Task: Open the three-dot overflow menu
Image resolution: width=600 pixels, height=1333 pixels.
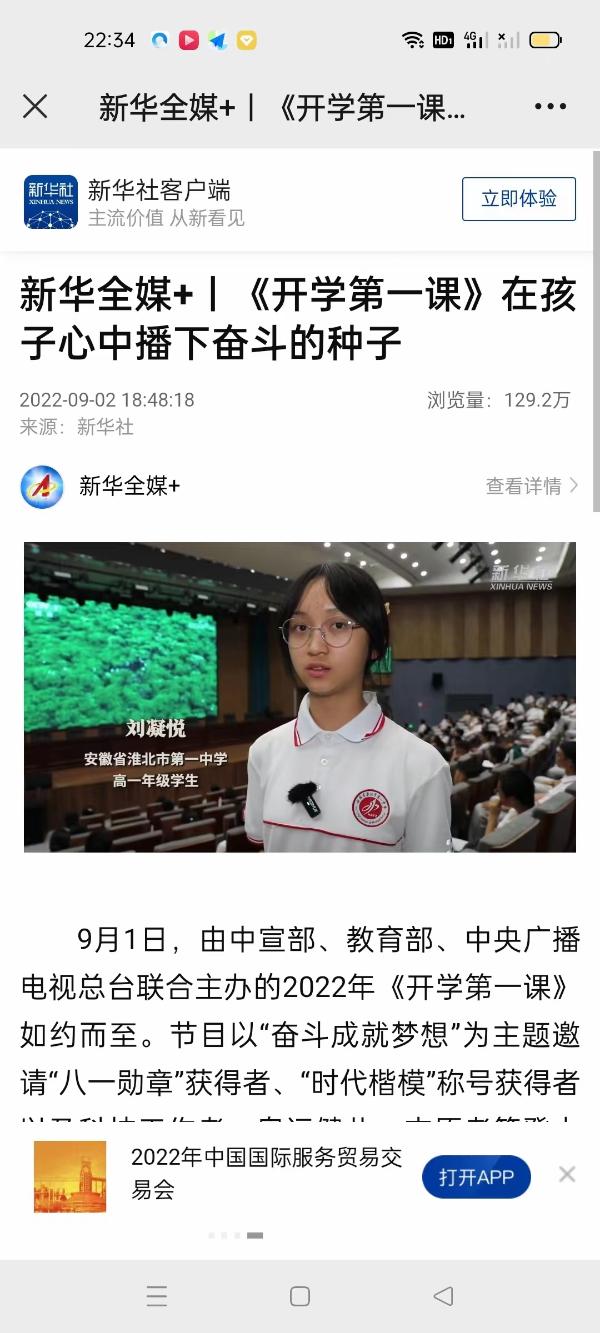Action: click(551, 107)
